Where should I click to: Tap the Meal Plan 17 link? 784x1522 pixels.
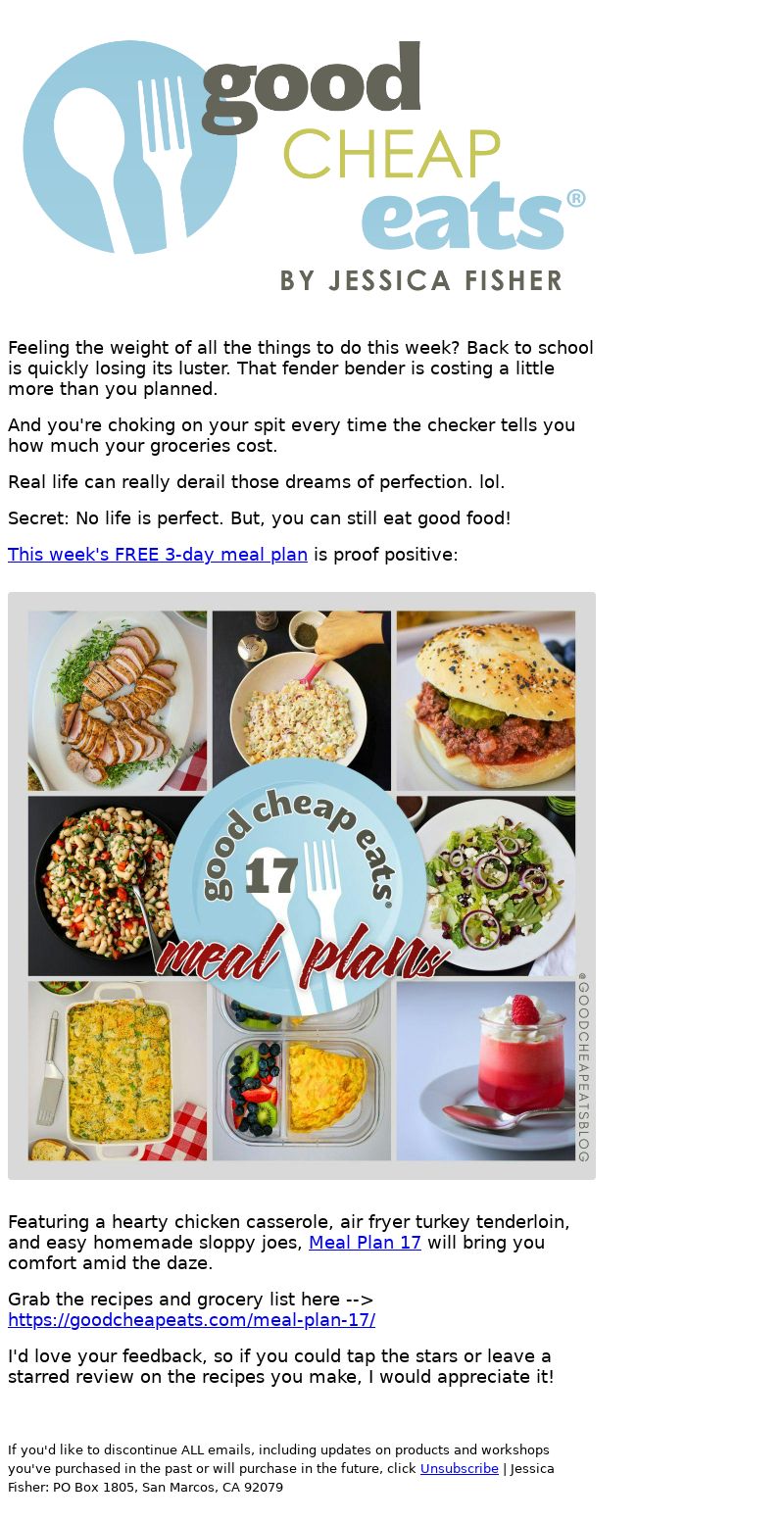click(x=365, y=1243)
